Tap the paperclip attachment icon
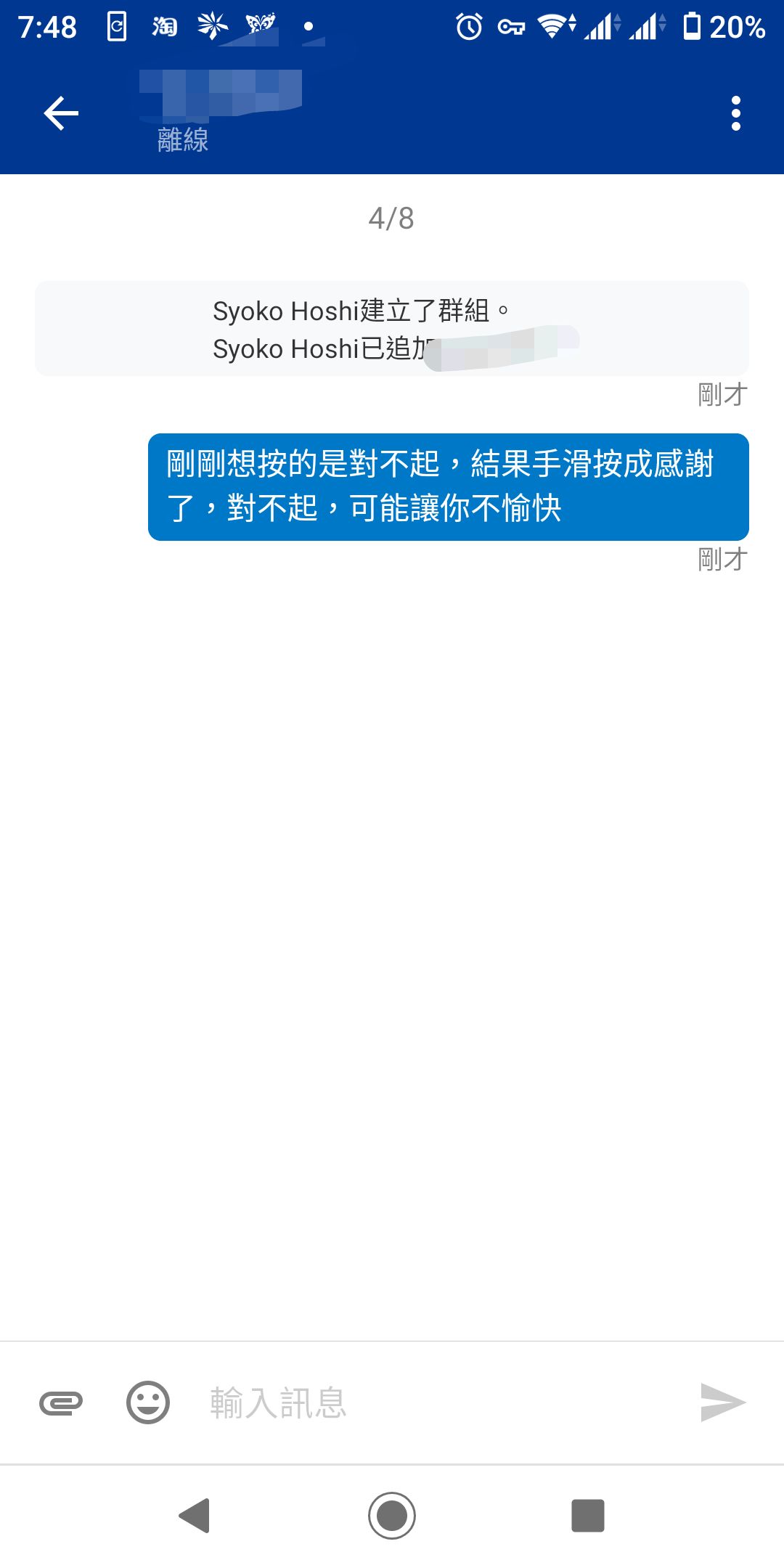The image size is (784, 1568). coord(61,1402)
